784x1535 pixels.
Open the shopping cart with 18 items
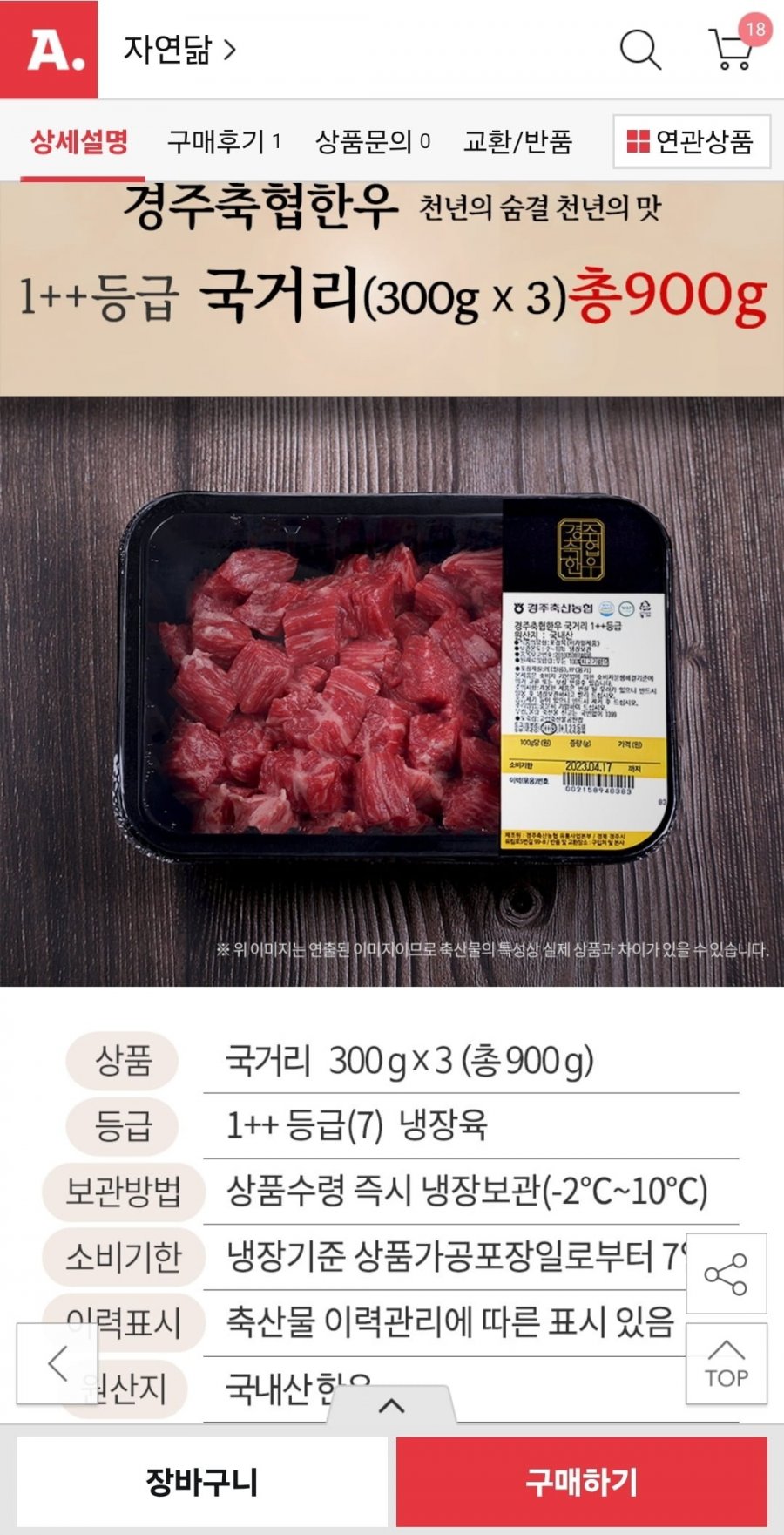(733, 48)
